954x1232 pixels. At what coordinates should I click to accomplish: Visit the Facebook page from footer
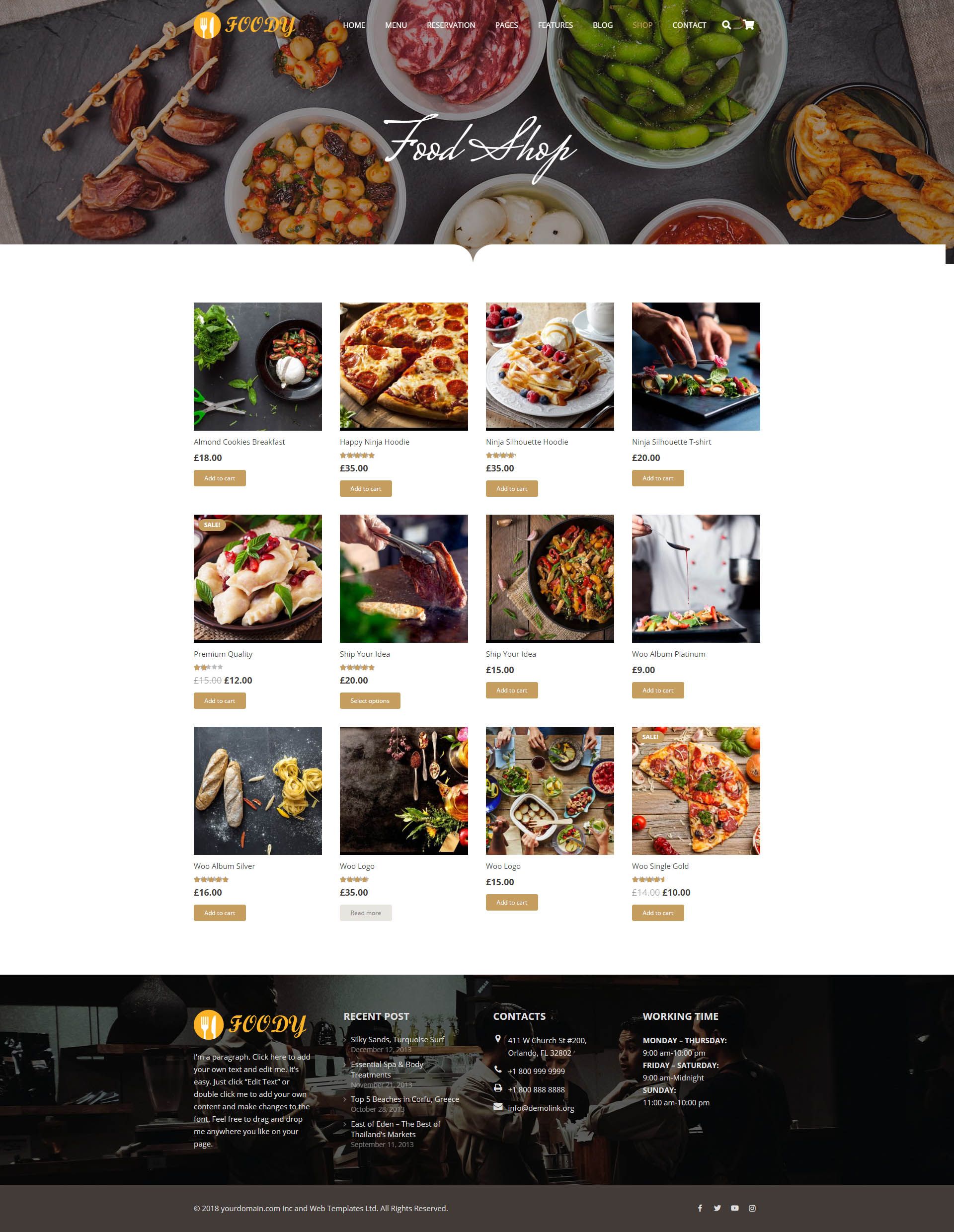[x=700, y=1208]
